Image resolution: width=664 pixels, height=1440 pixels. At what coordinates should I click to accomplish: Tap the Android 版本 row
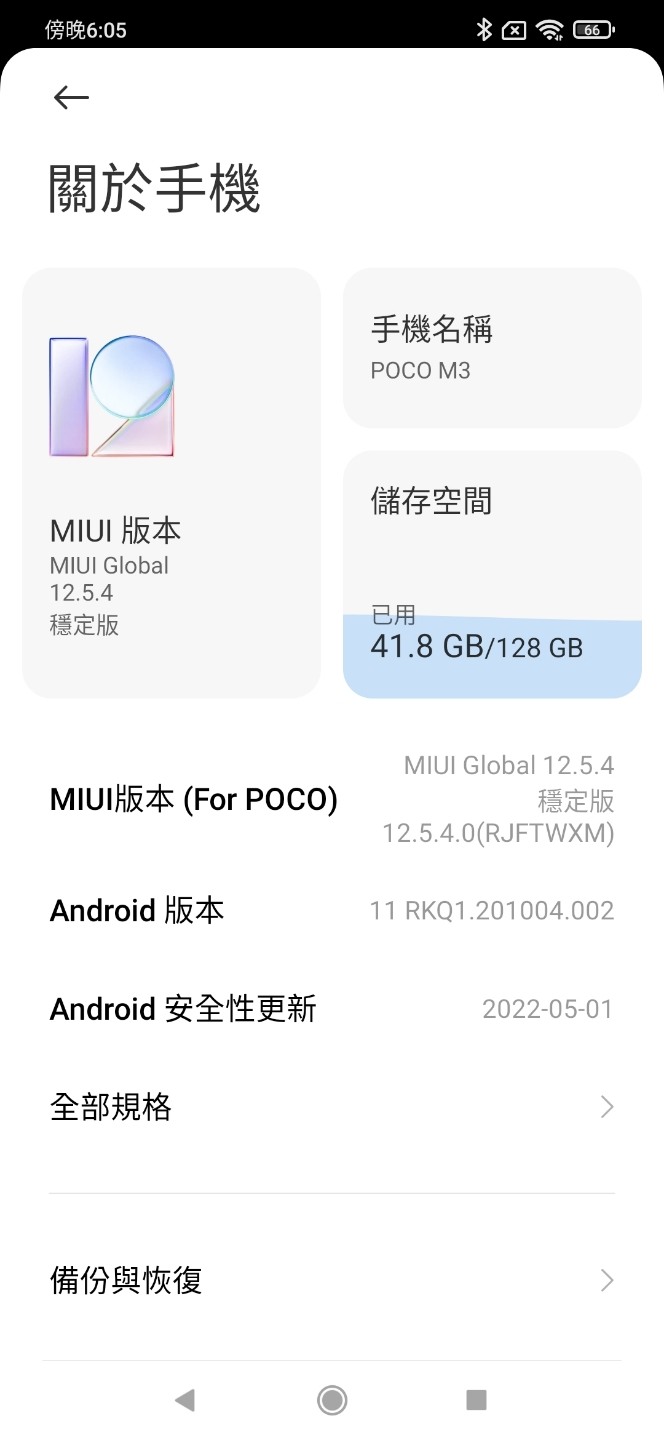tap(332, 910)
